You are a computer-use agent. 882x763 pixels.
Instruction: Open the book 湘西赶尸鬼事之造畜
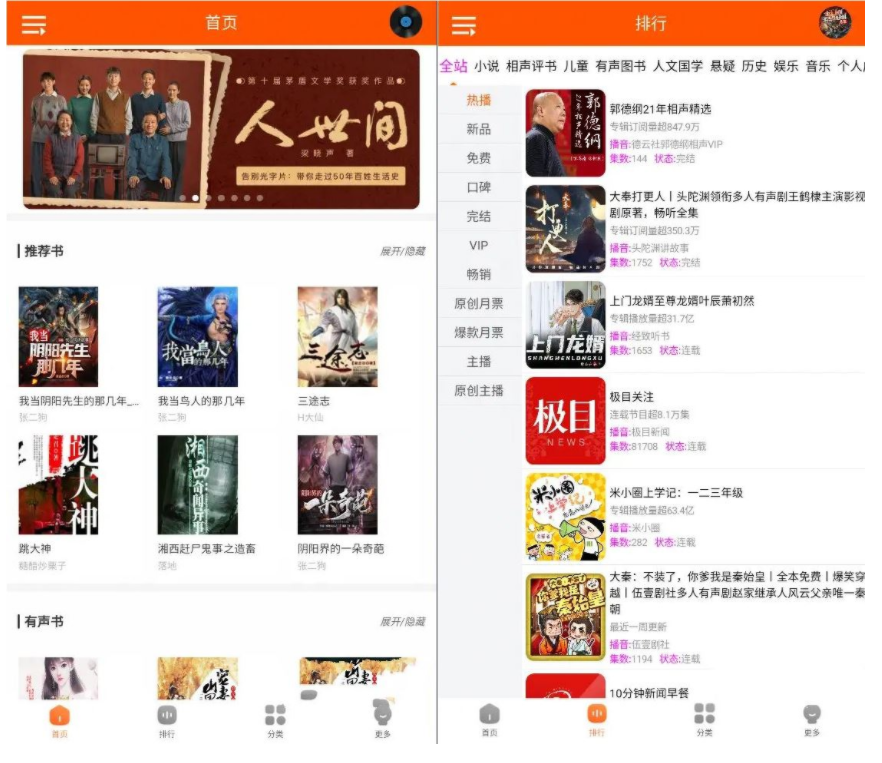coord(197,485)
